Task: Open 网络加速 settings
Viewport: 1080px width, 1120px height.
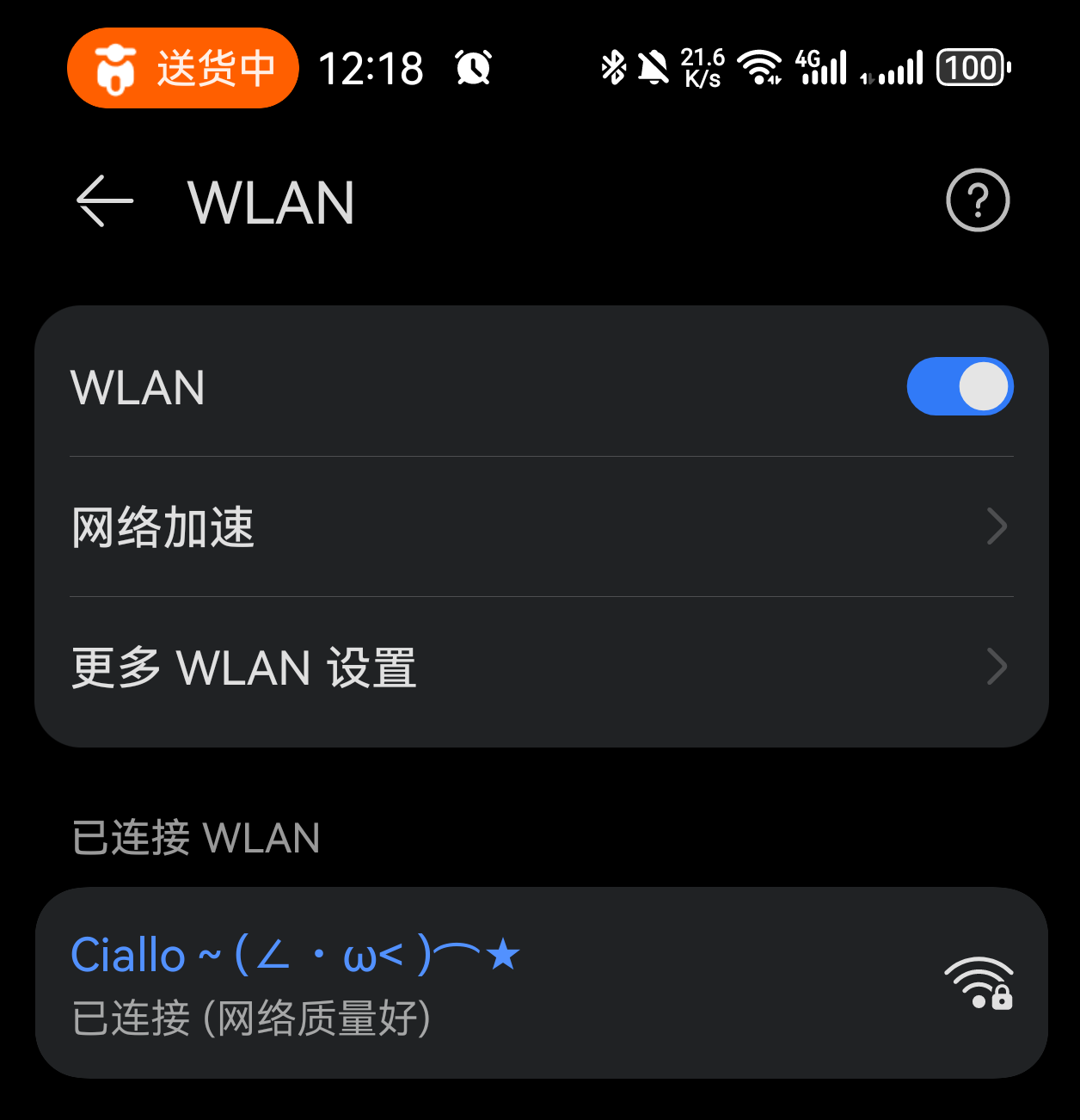Action: tap(540, 526)
